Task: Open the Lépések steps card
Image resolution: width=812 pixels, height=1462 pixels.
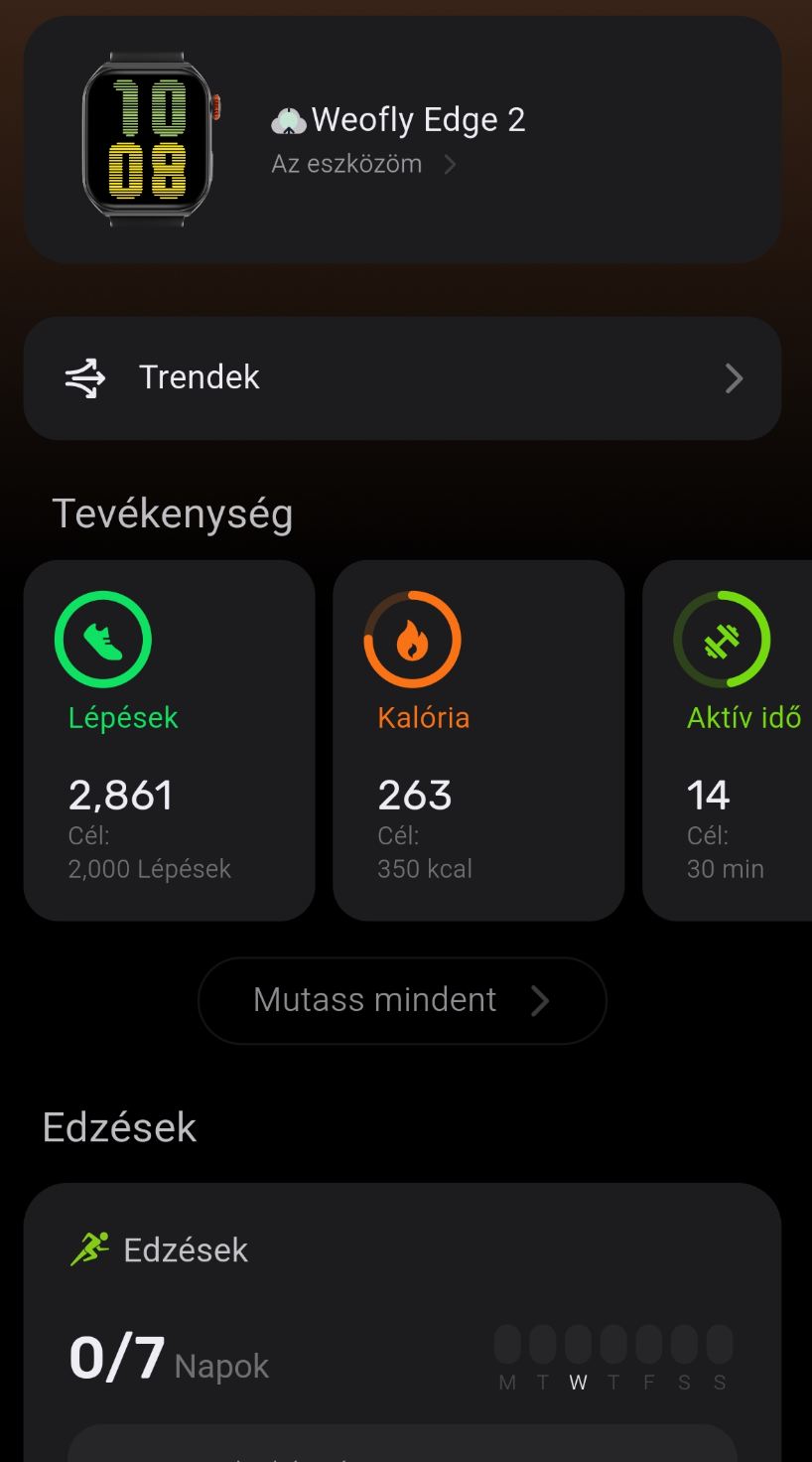Action: coord(169,740)
